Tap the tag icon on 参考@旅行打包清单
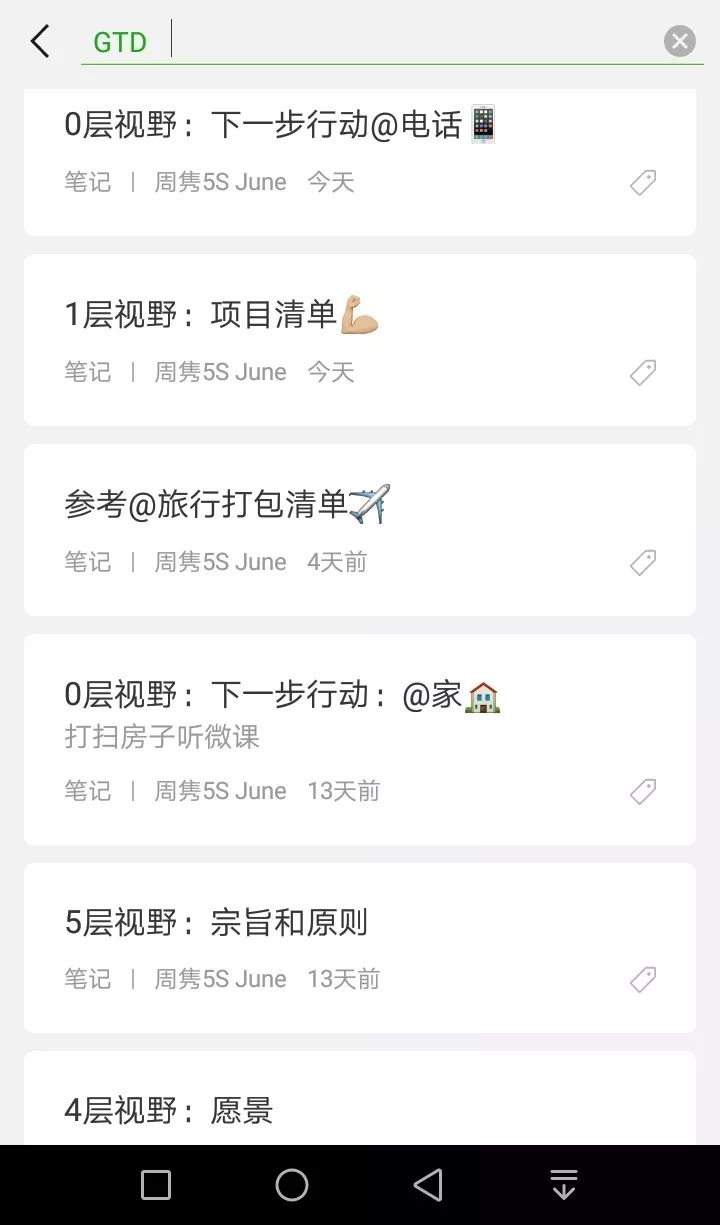720x1225 pixels. coord(643,563)
